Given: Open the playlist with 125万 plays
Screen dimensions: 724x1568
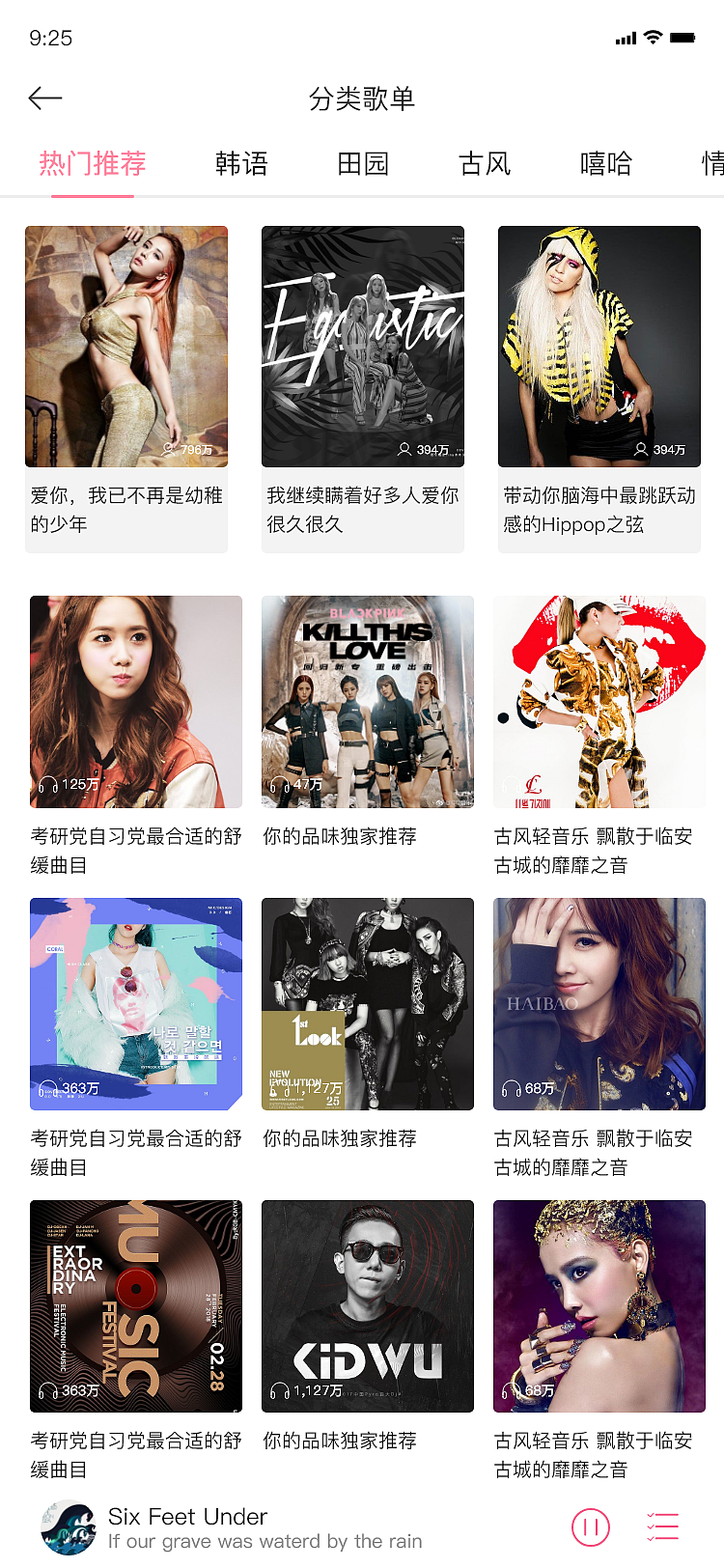Looking at the screenshot, I should pos(136,702).
